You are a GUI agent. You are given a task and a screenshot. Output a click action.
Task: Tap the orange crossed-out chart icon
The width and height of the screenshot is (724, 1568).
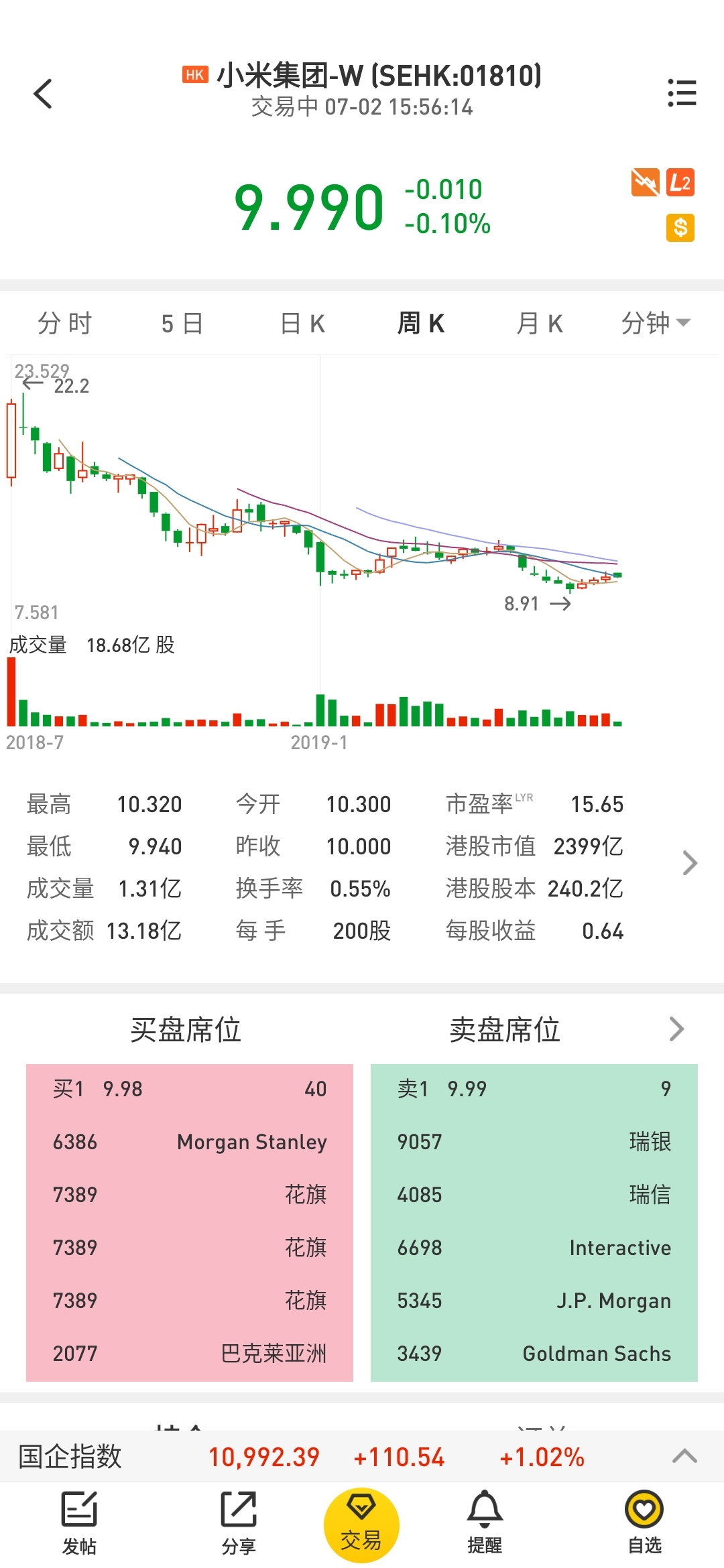point(645,182)
